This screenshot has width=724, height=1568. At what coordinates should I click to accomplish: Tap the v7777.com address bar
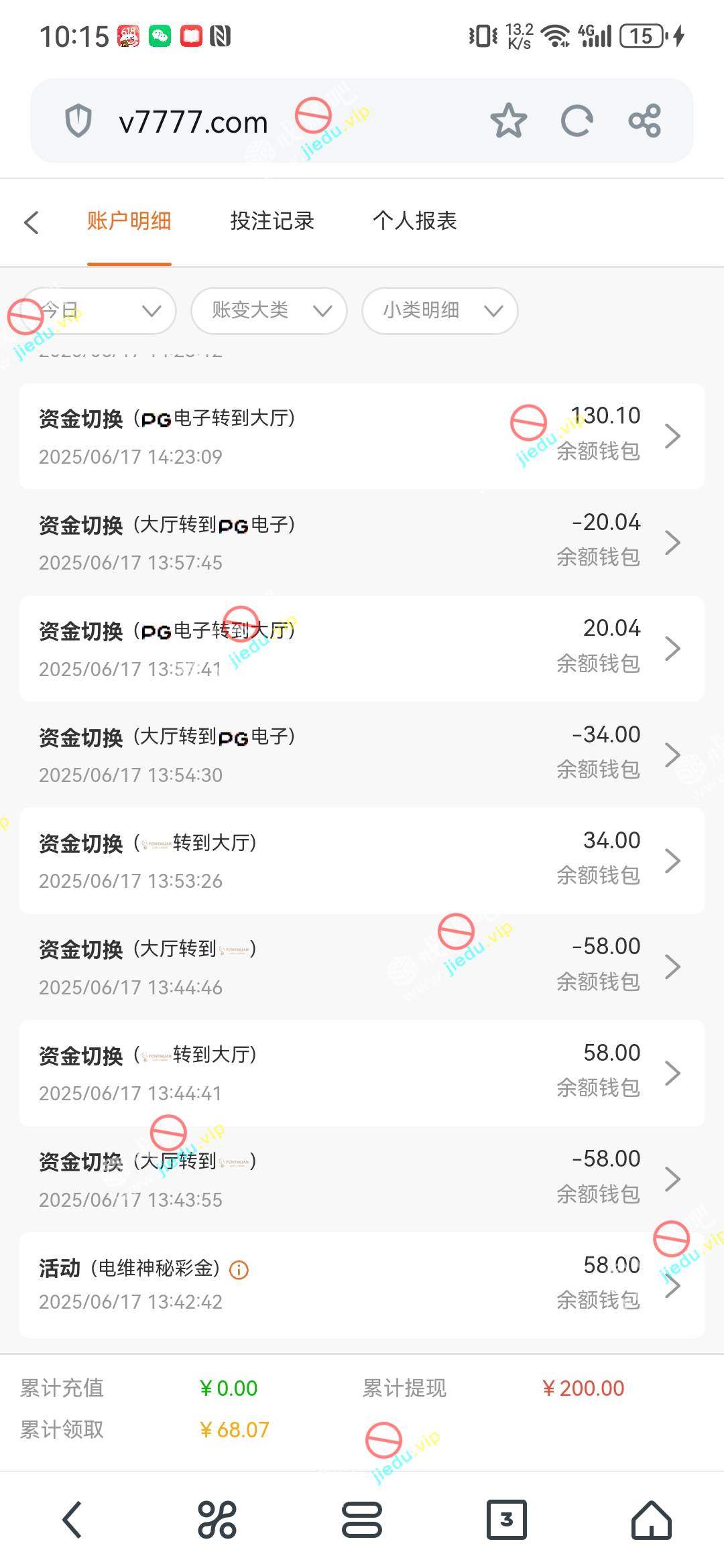(193, 123)
